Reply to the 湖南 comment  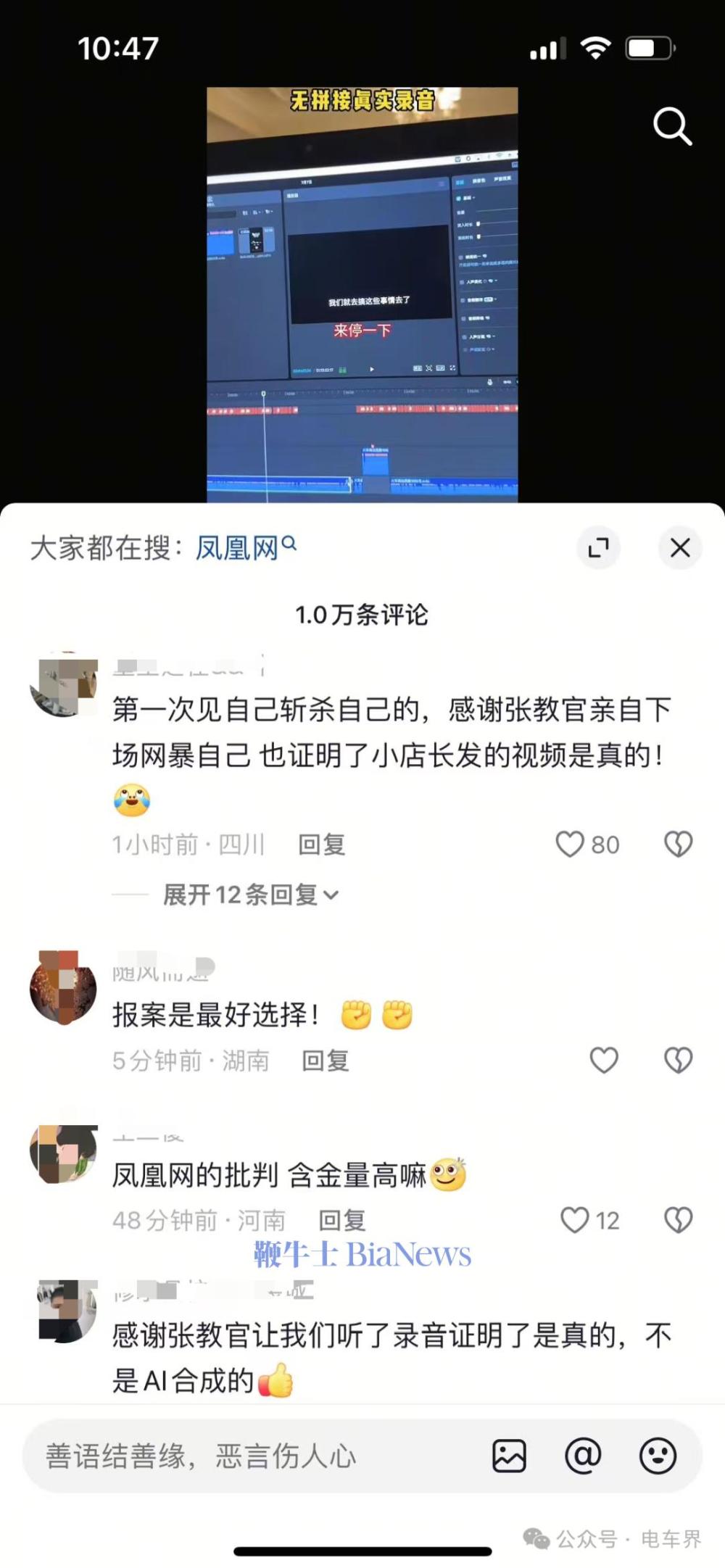[325, 1061]
